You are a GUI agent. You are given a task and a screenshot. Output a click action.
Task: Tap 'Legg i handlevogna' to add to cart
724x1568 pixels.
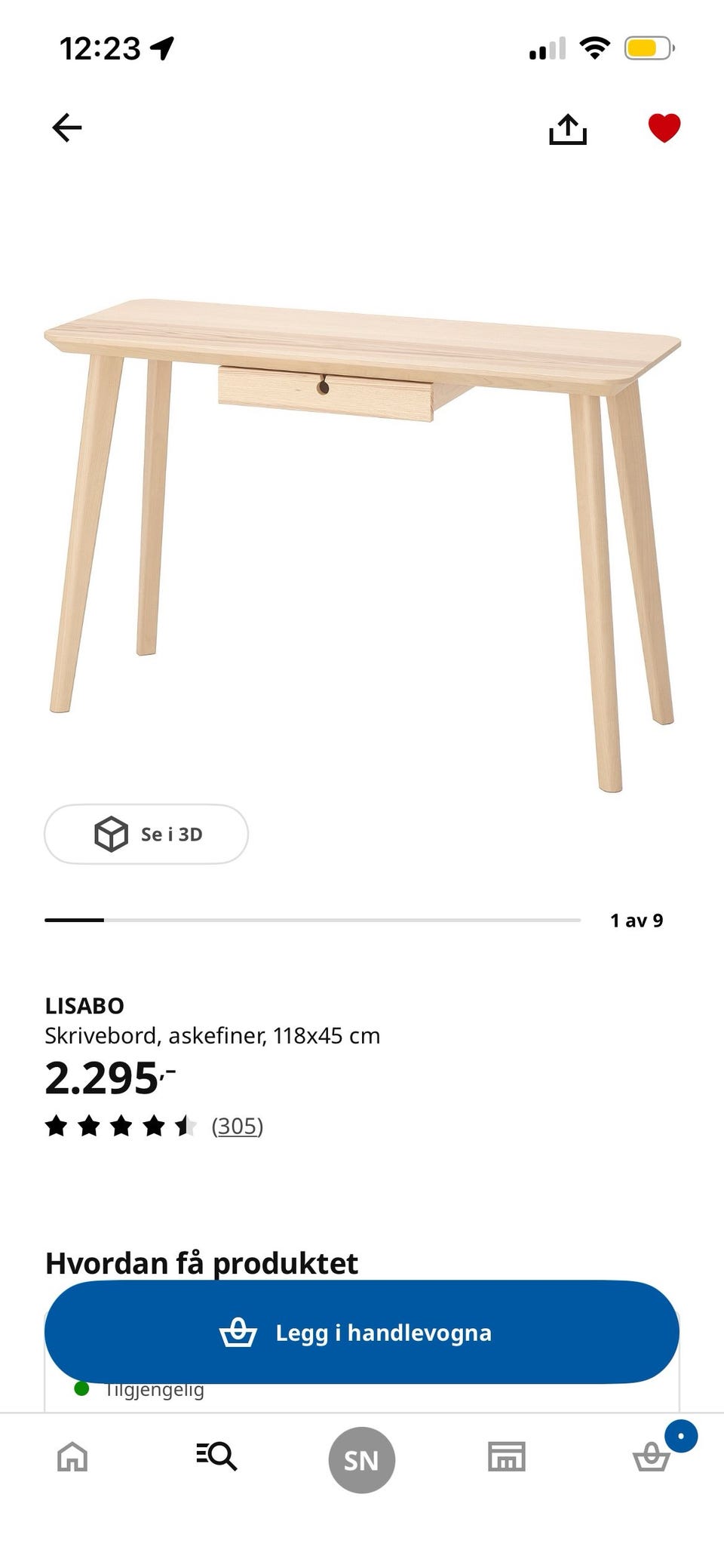pos(362,1332)
